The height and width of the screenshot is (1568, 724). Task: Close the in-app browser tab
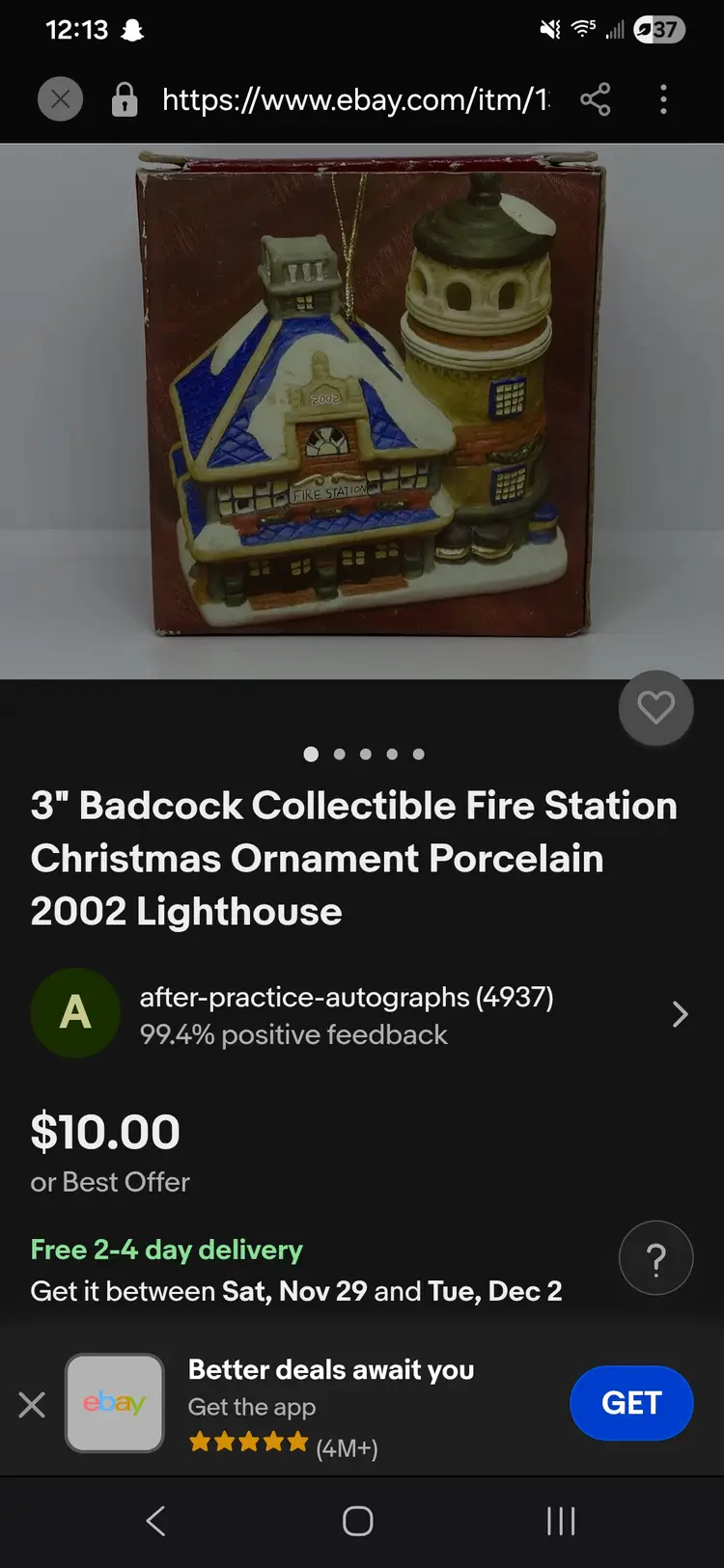point(60,99)
